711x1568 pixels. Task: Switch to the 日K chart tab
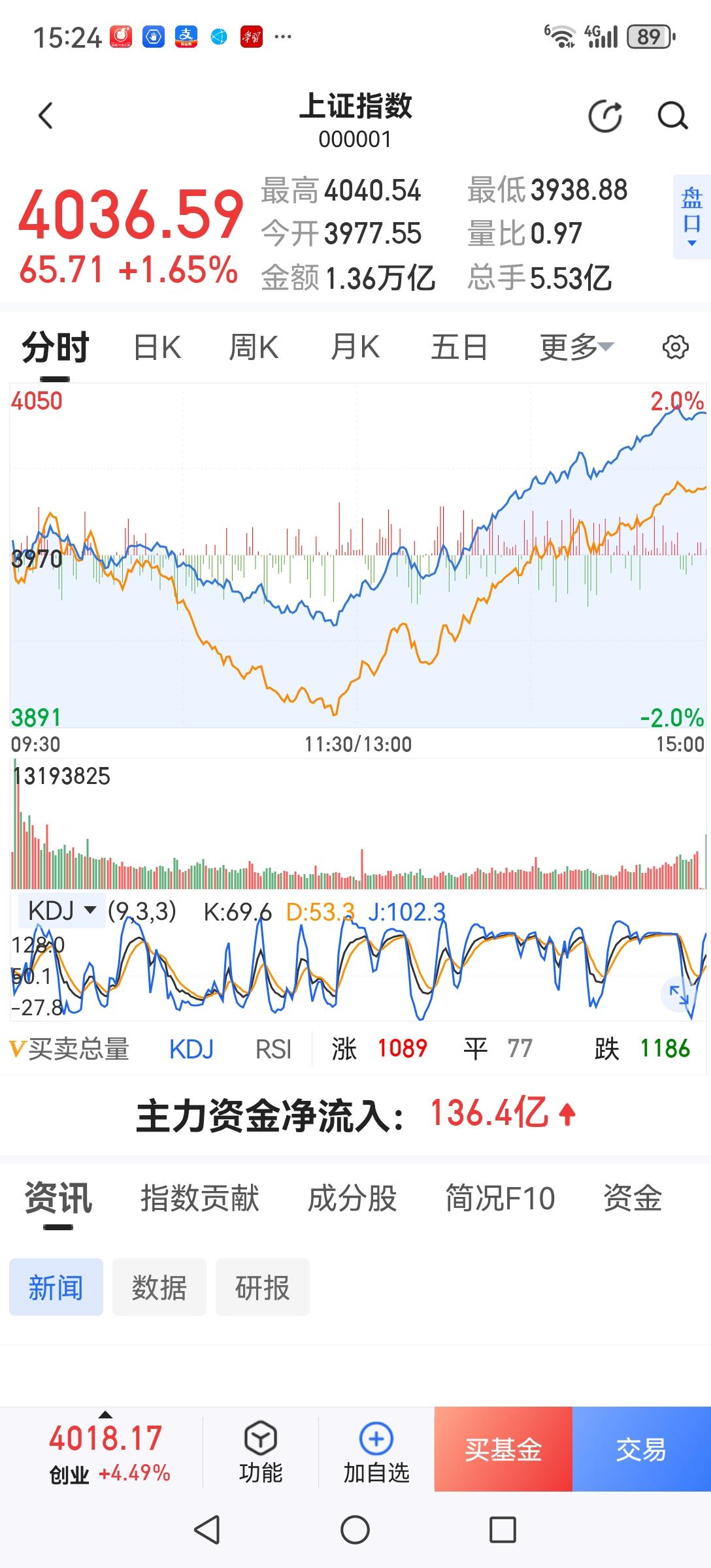pyautogui.click(x=157, y=347)
